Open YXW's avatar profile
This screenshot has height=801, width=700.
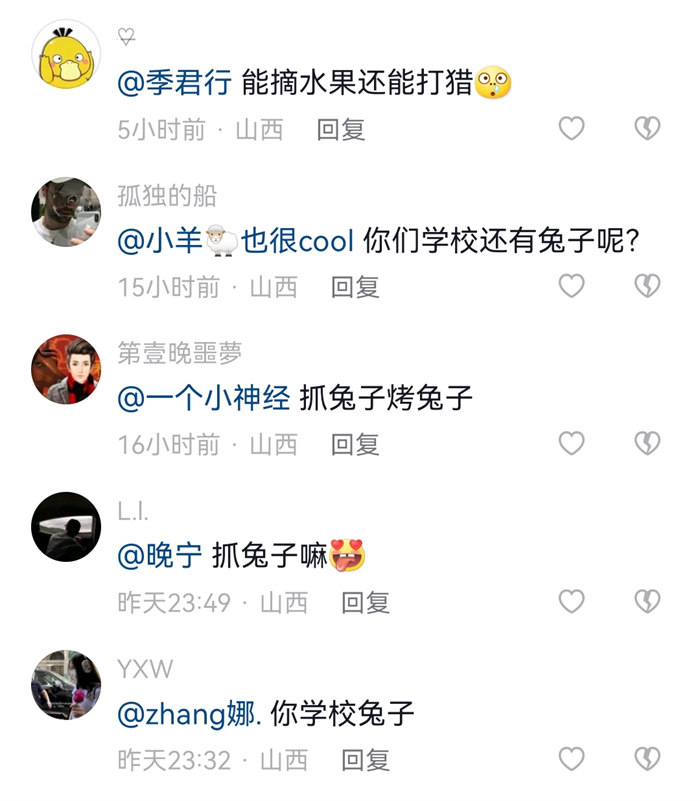pos(66,684)
